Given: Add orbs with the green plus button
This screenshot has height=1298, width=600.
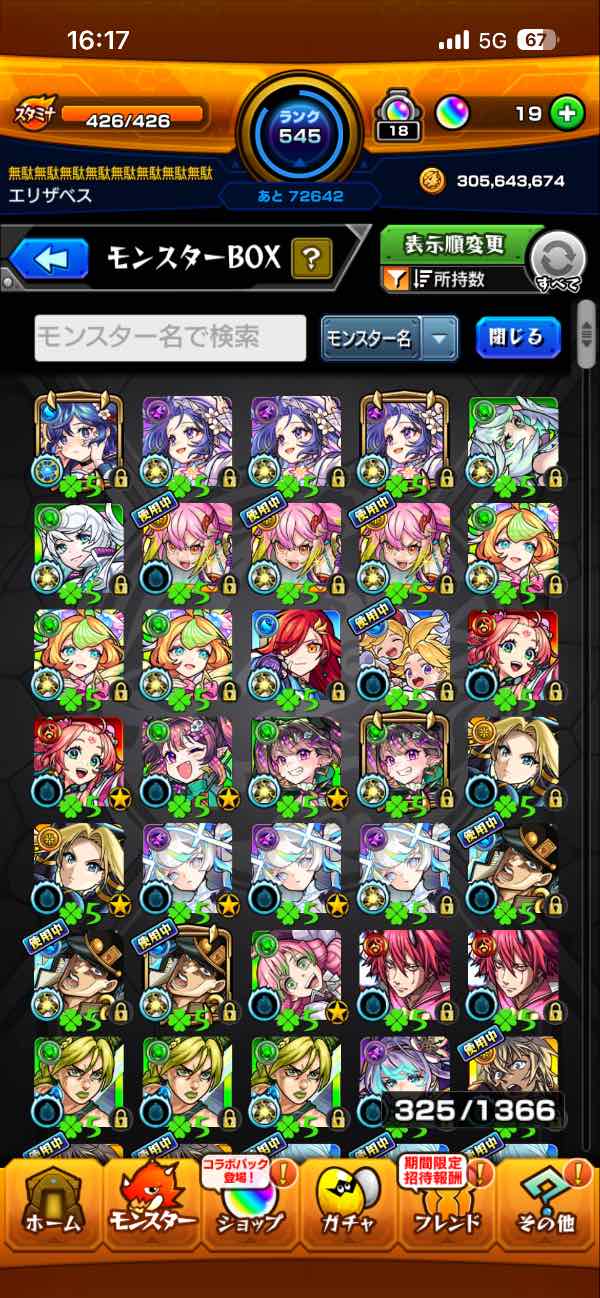Looking at the screenshot, I should point(568,114).
